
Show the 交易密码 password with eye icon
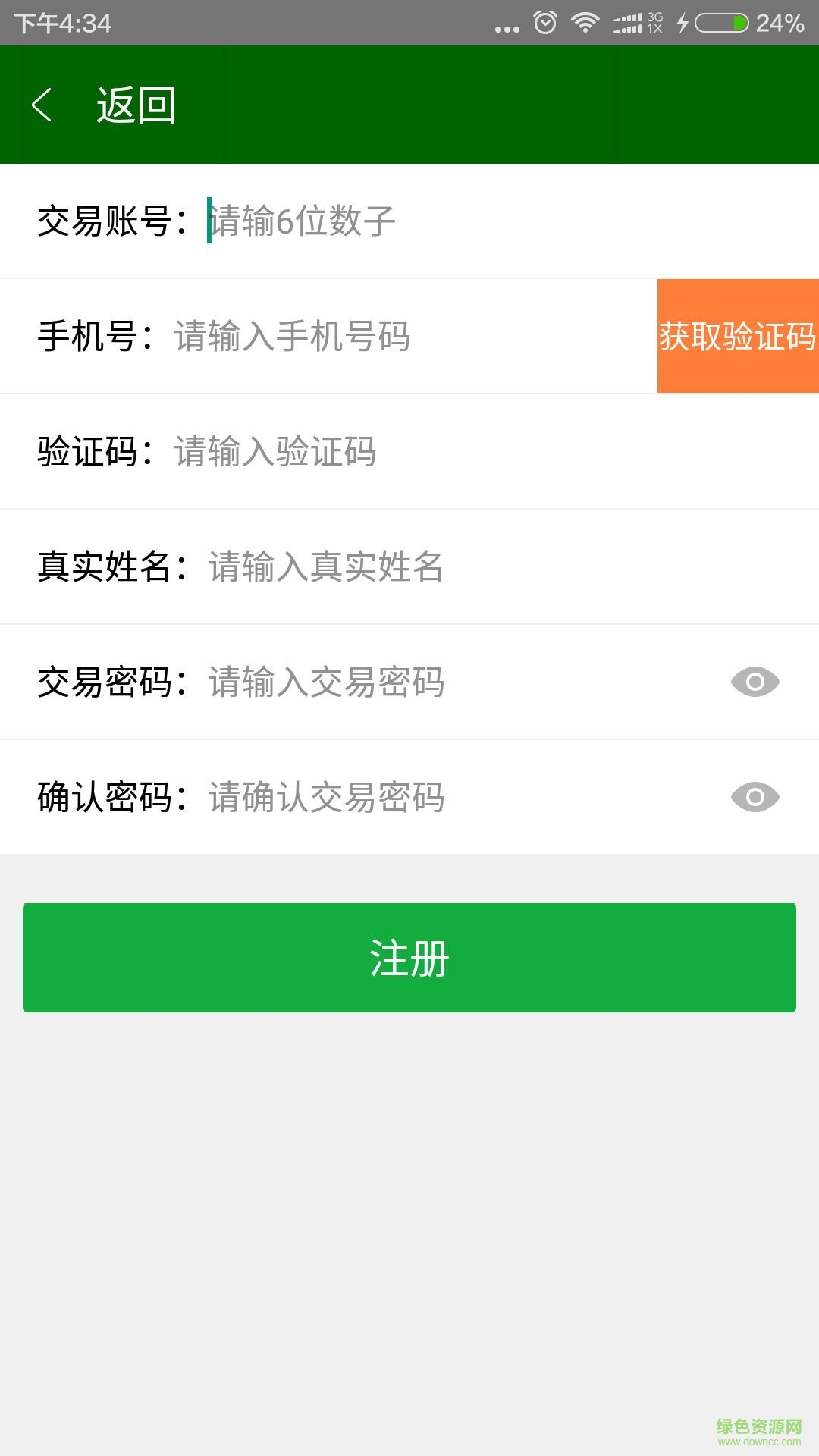pos(755,682)
